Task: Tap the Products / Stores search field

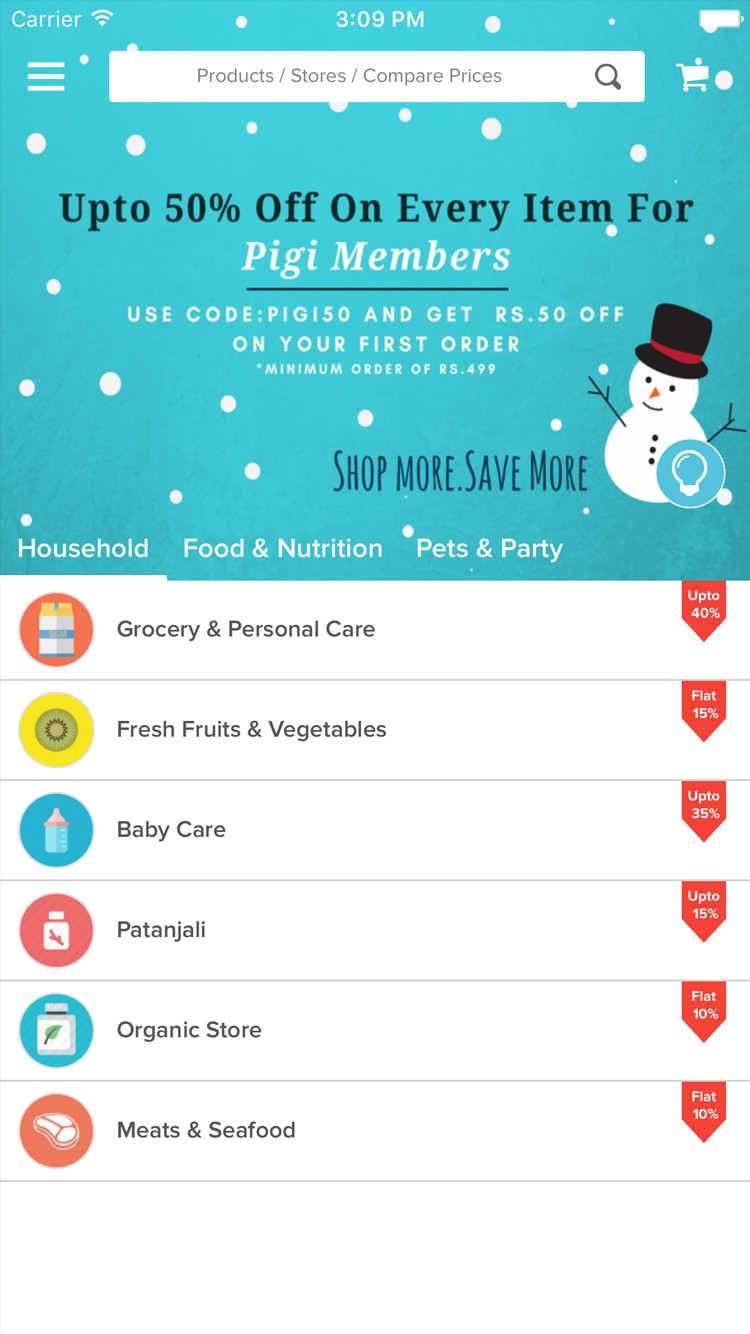Action: (350, 76)
